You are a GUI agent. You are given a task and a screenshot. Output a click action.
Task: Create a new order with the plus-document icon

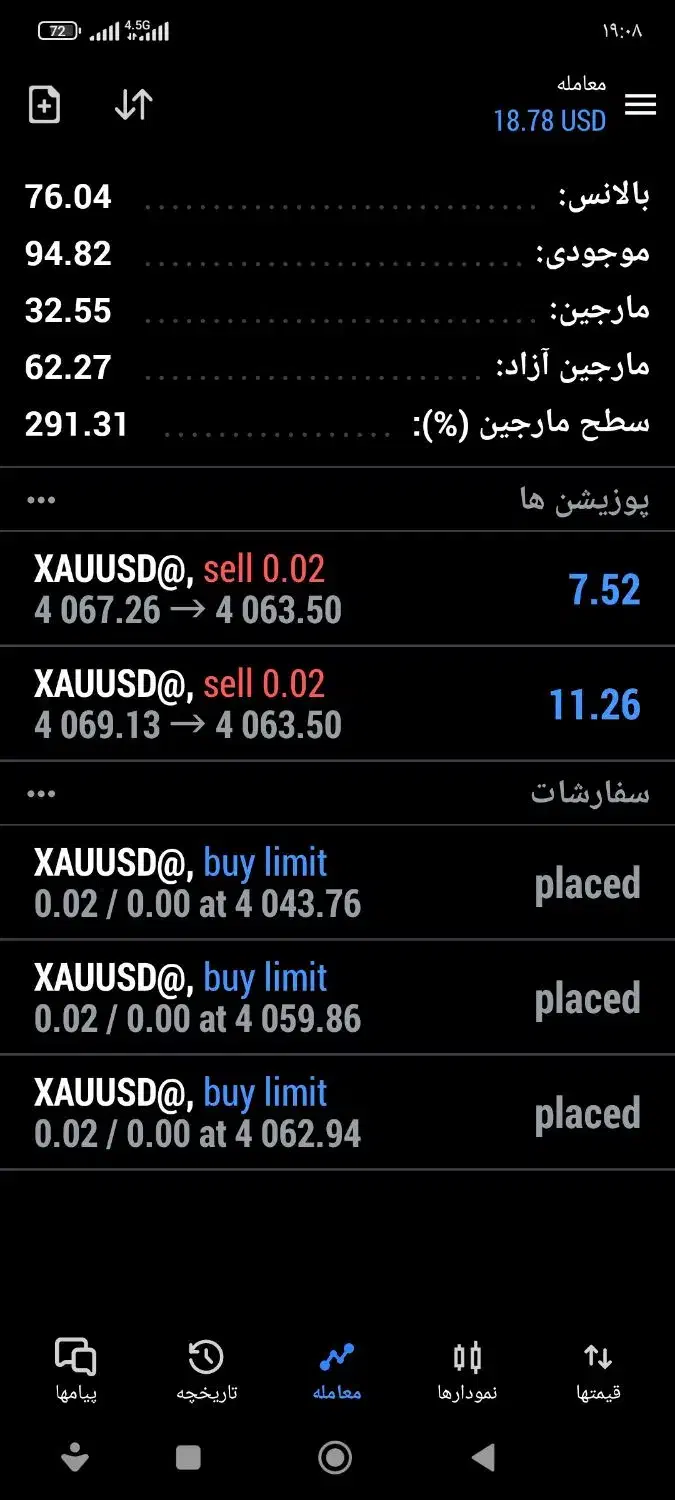(45, 105)
